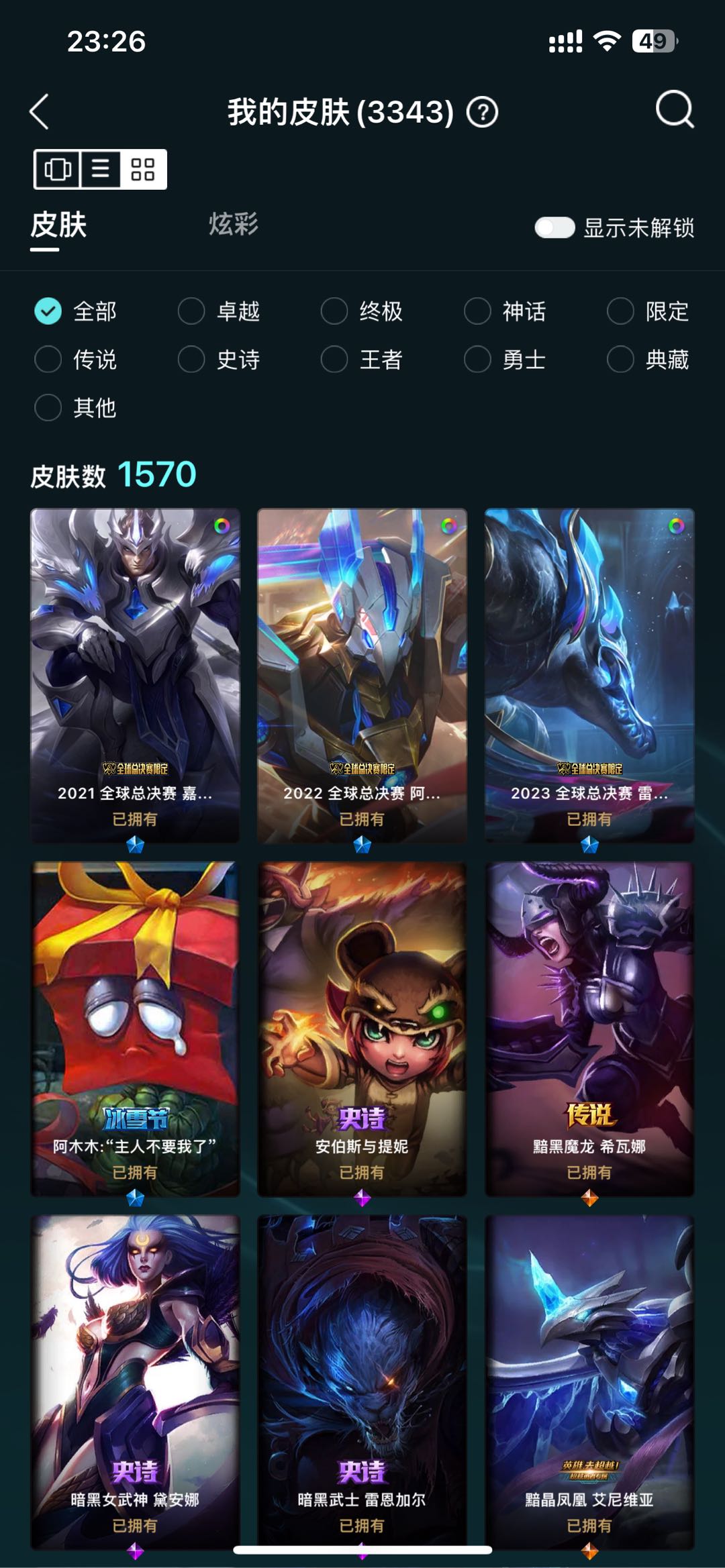Screen dimensions: 725x1568
Task: Switch to the 炫彩 tab
Action: (x=233, y=224)
